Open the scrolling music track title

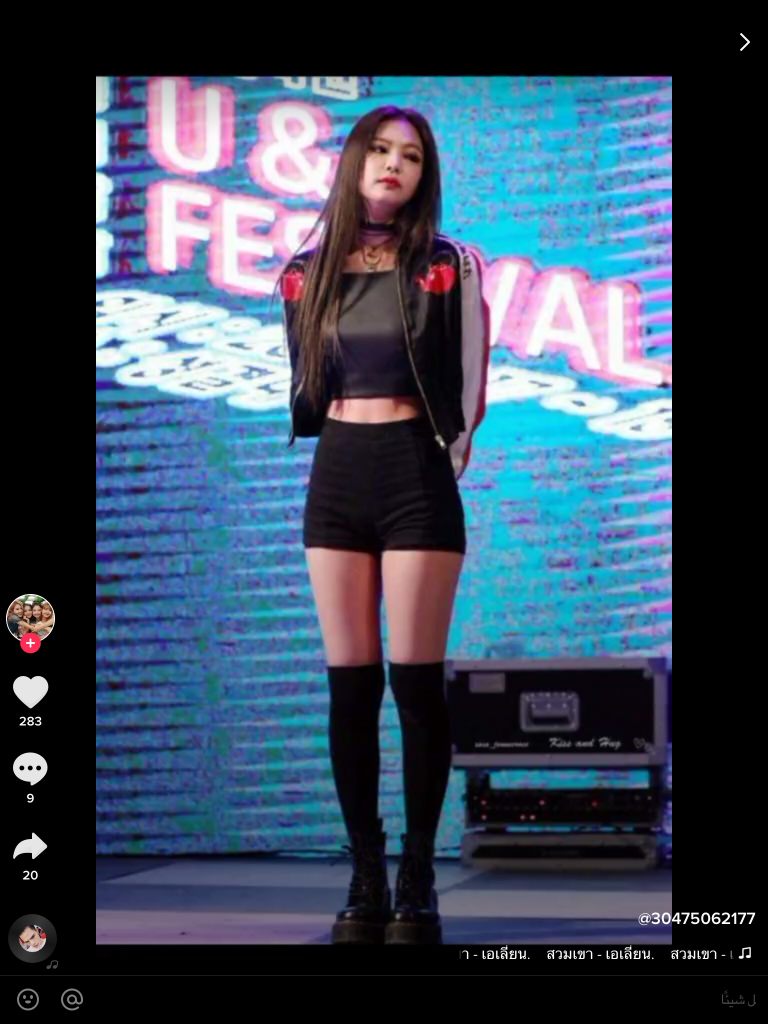(600, 954)
